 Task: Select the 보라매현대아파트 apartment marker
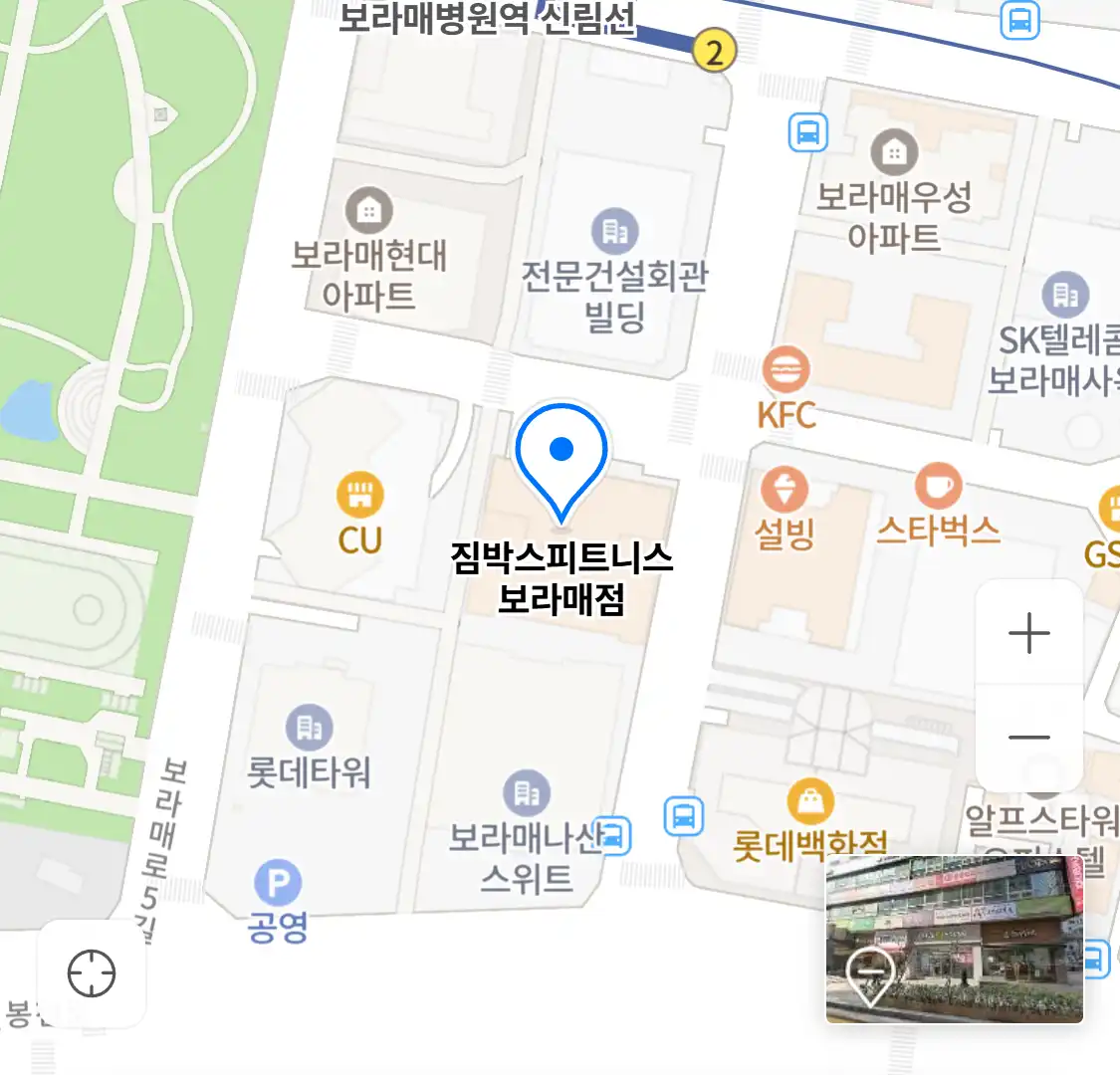tap(368, 211)
